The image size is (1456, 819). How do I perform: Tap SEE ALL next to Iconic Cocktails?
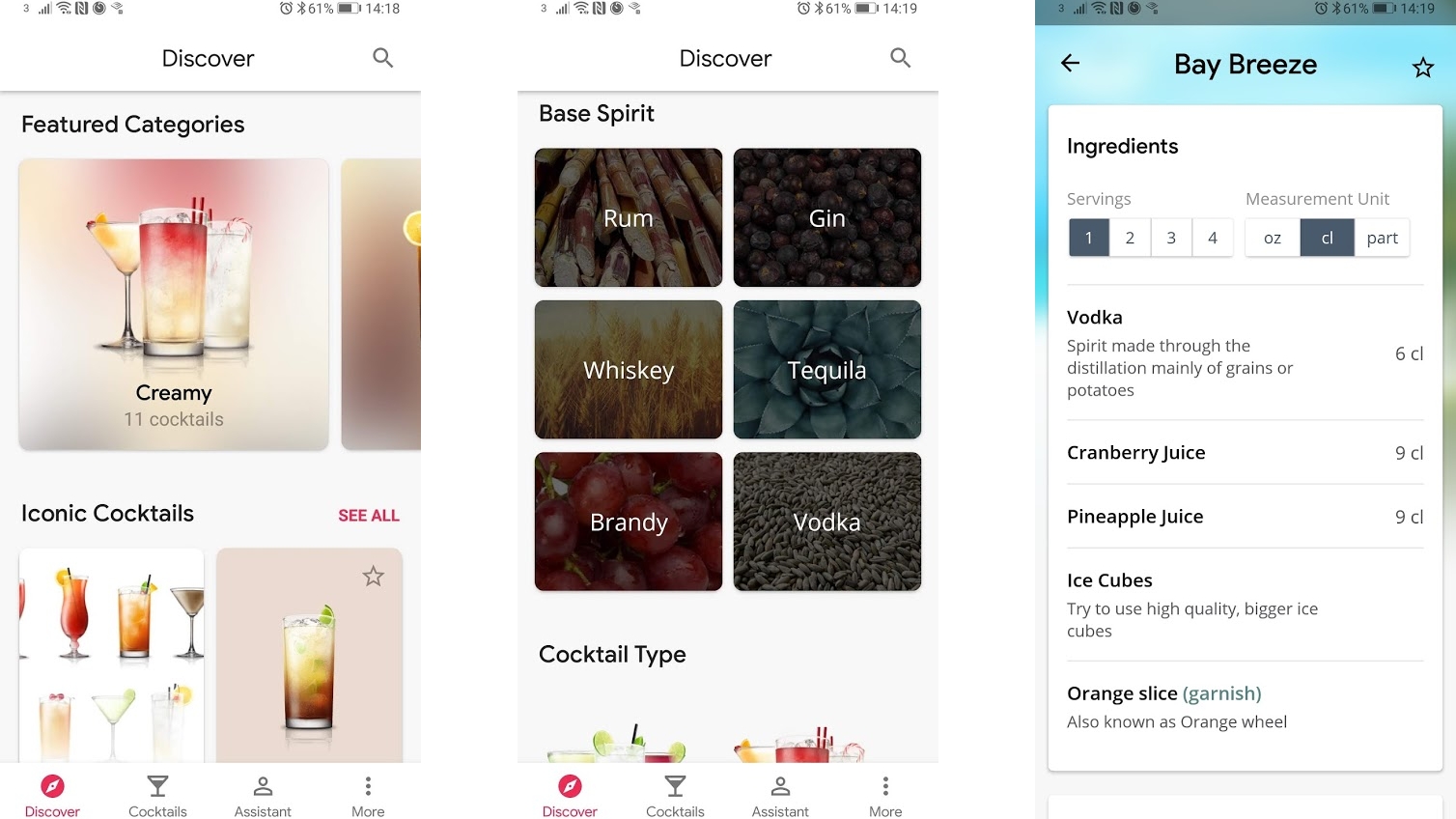click(368, 516)
